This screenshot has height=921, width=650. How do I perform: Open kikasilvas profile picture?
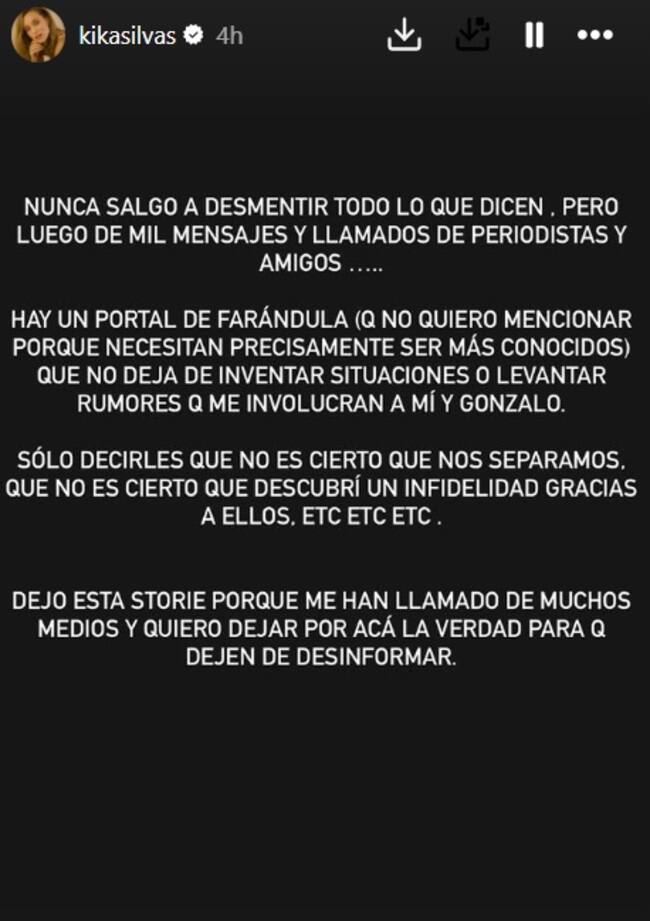point(37,35)
